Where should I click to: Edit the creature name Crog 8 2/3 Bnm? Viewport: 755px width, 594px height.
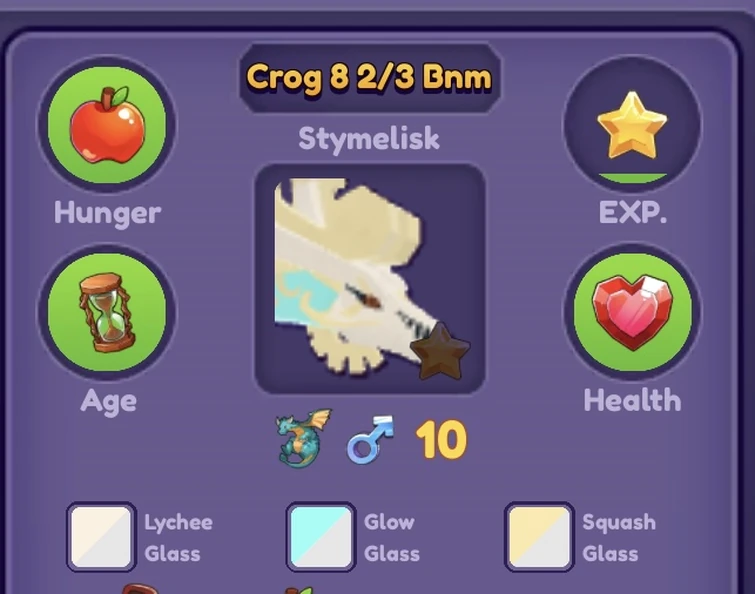pos(369,77)
